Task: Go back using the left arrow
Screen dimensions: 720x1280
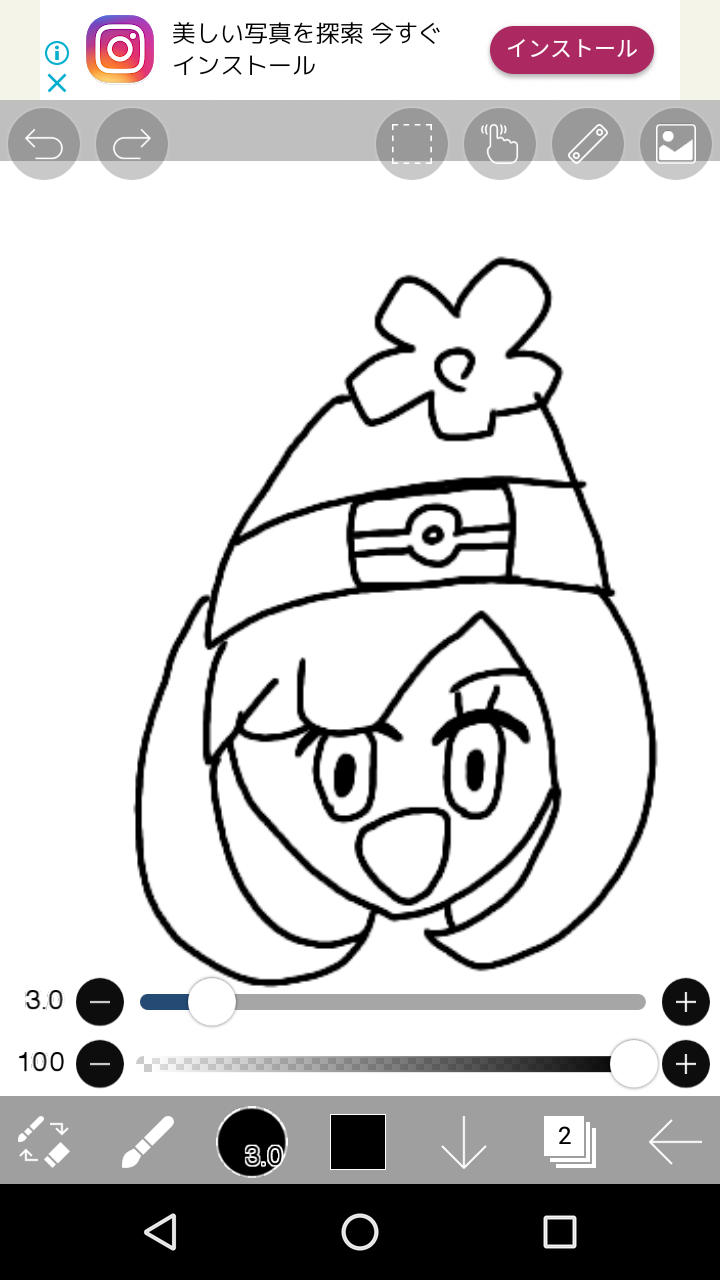Action: (x=674, y=1142)
